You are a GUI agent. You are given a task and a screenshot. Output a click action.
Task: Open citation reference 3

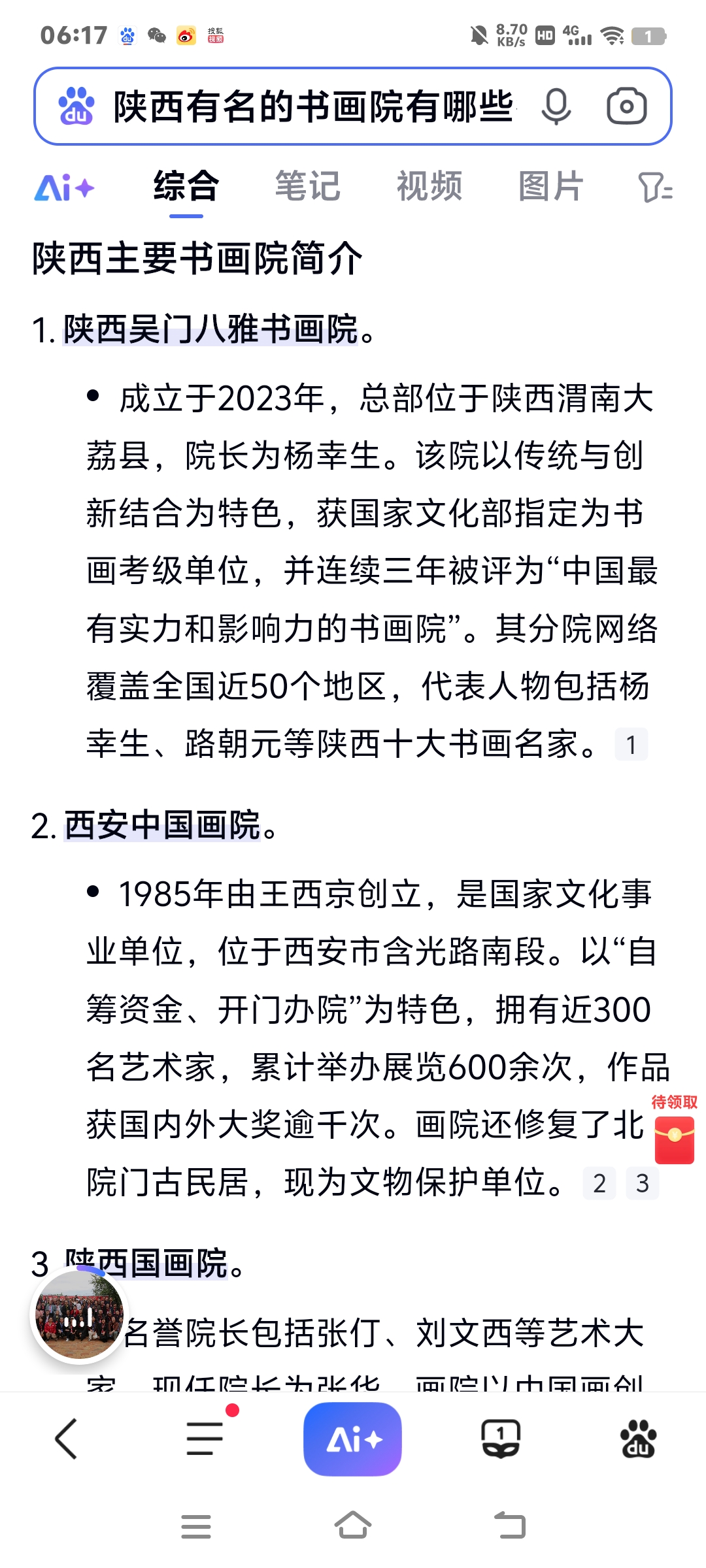[643, 1184]
